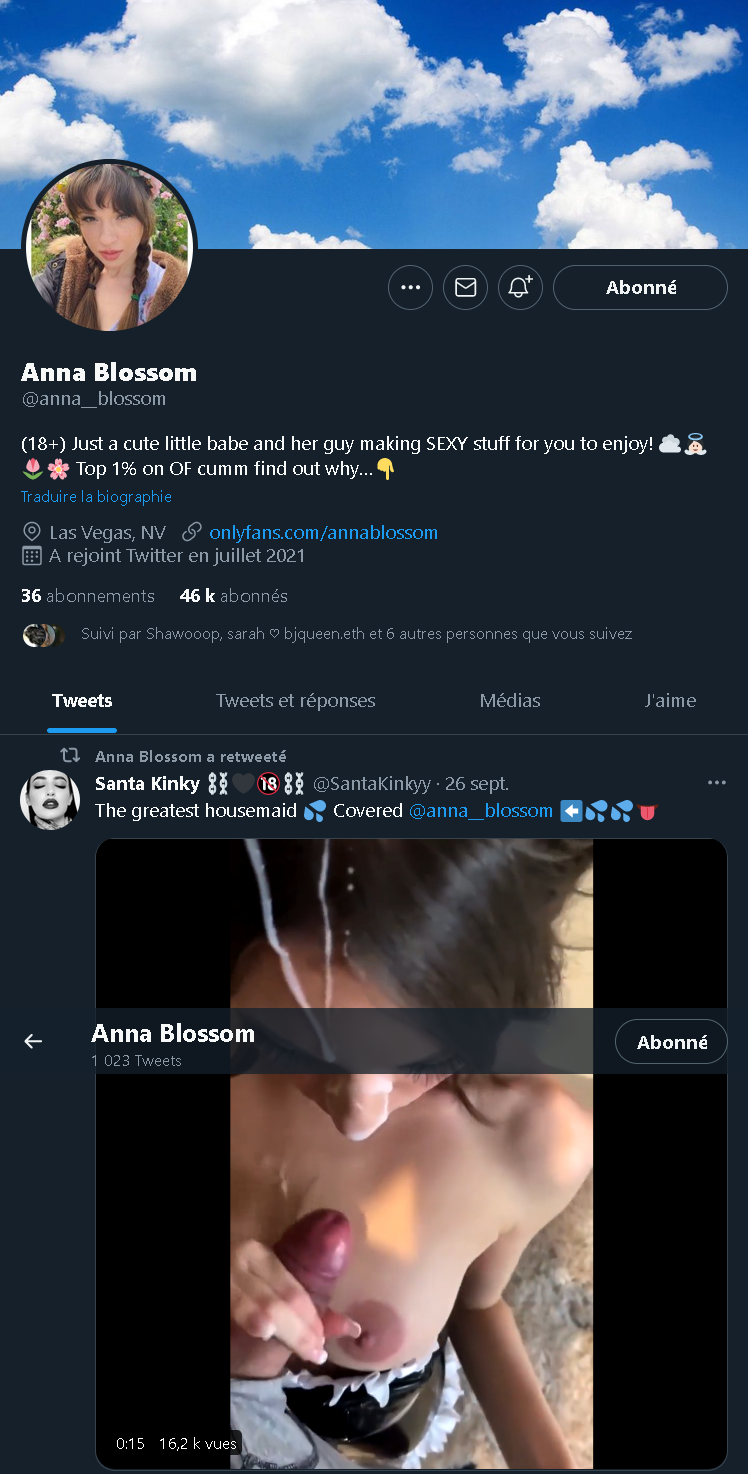748x1474 pixels.
Task: Turn on notifications with the bell icon
Action: [519, 288]
